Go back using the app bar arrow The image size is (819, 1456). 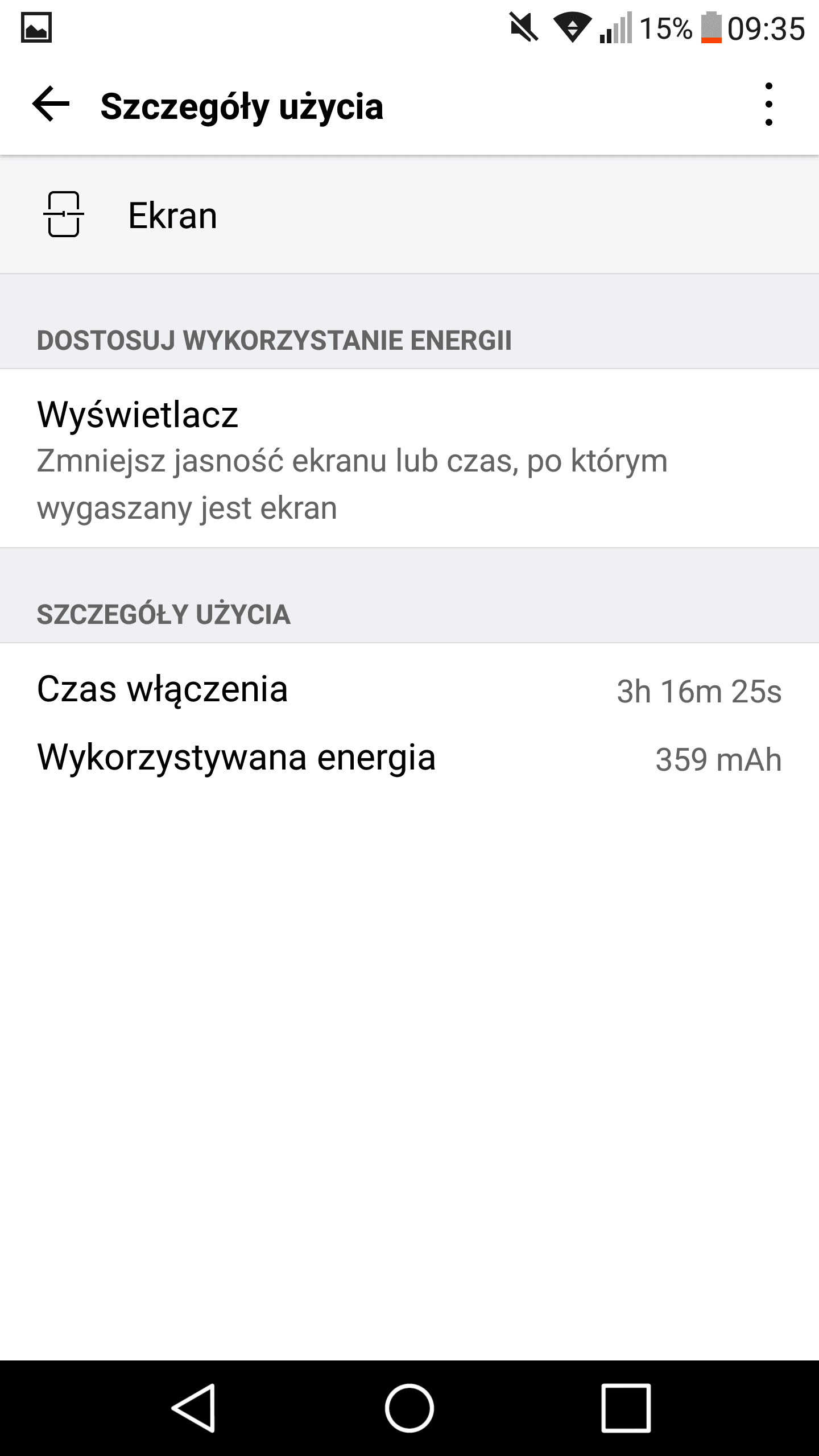pyautogui.click(x=51, y=105)
